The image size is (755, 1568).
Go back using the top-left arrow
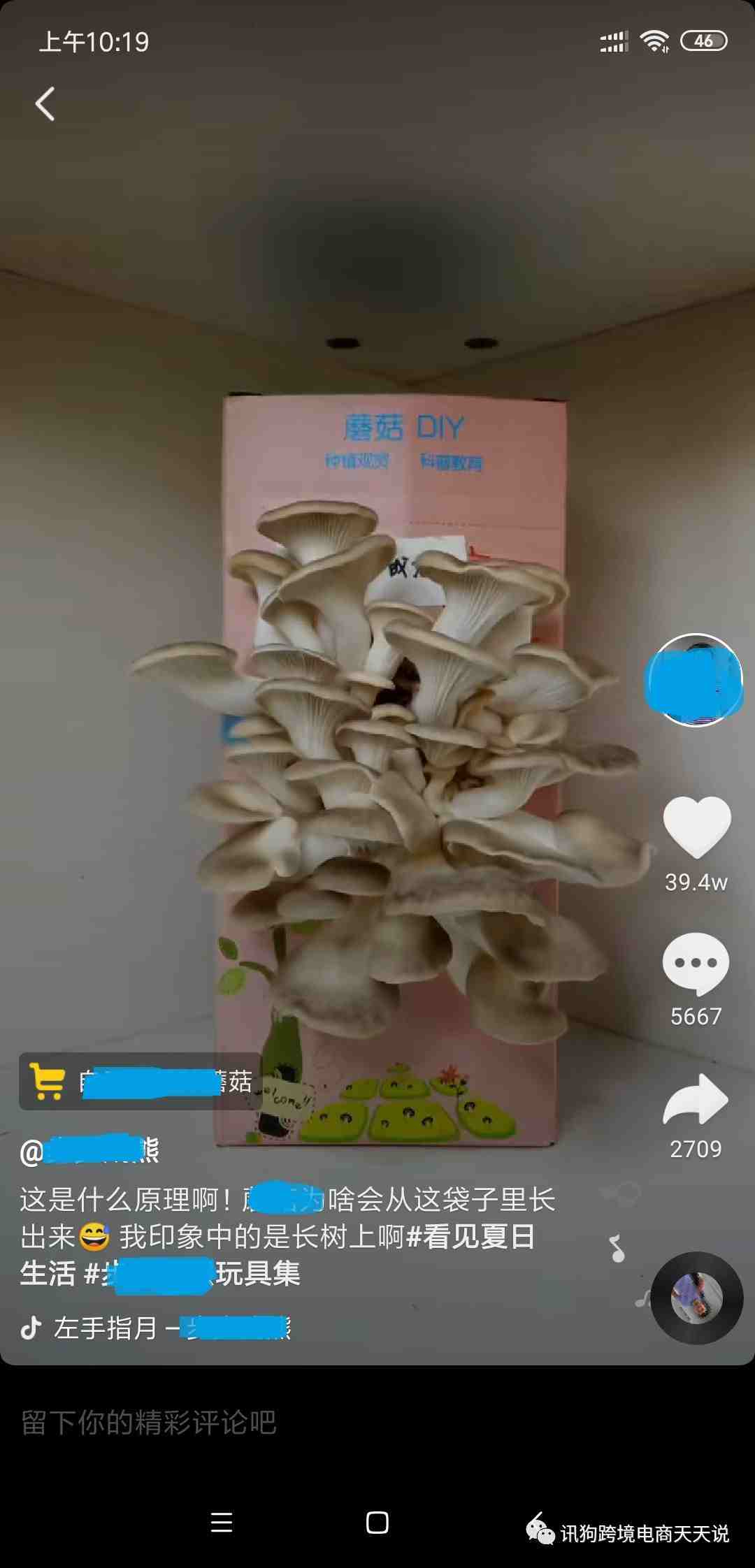click(x=45, y=105)
